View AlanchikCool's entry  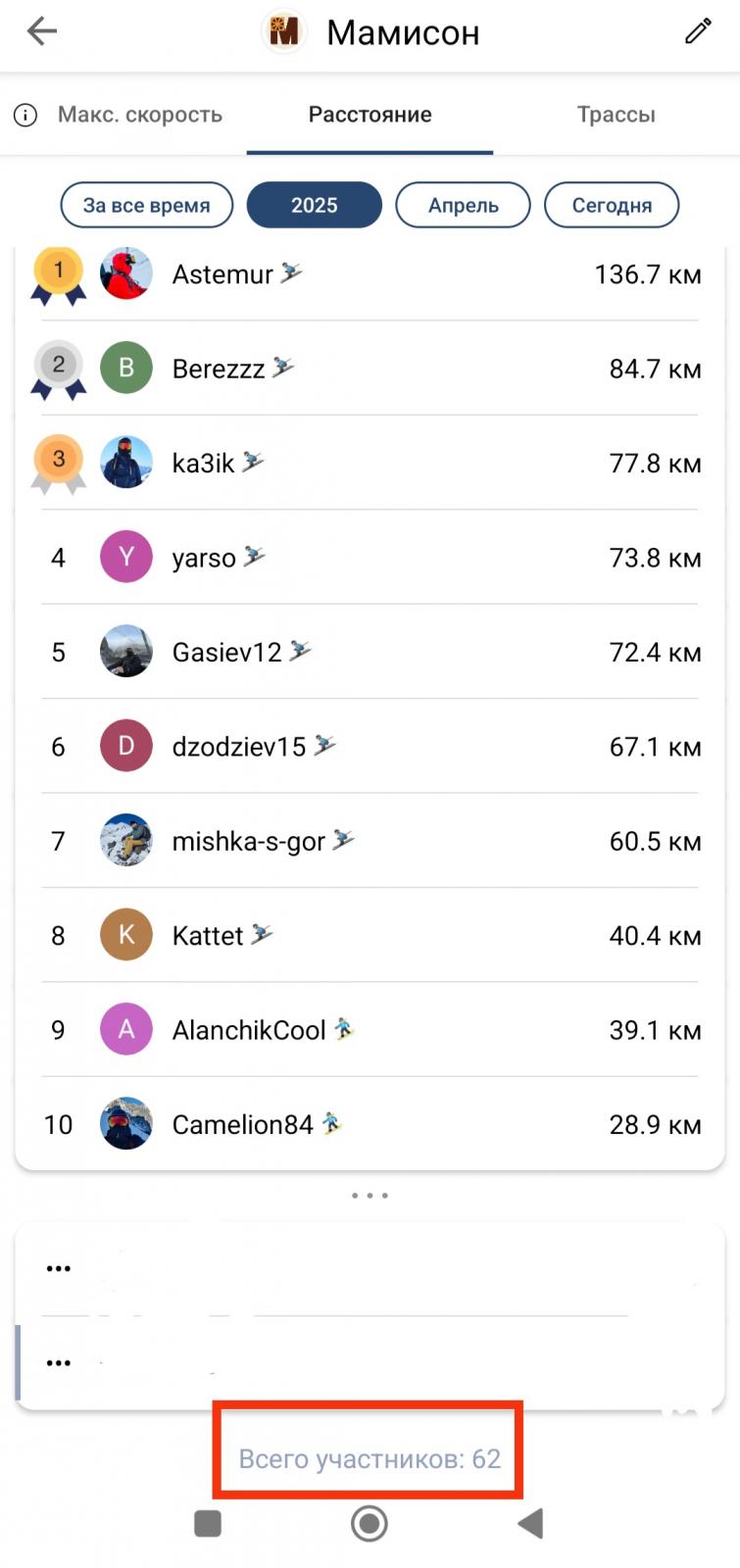[370, 1029]
